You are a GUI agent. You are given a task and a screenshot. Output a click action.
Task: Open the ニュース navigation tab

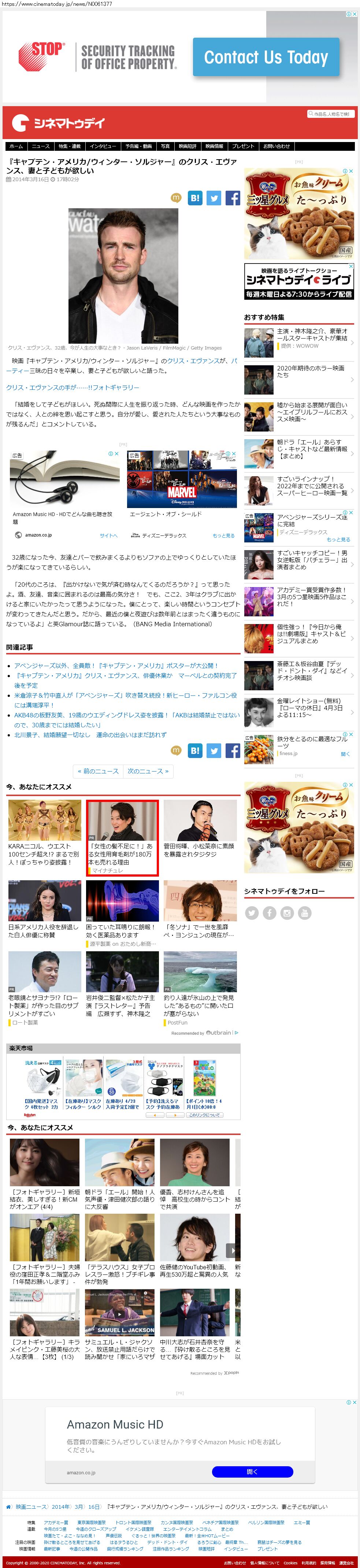pyautogui.click(x=41, y=146)
